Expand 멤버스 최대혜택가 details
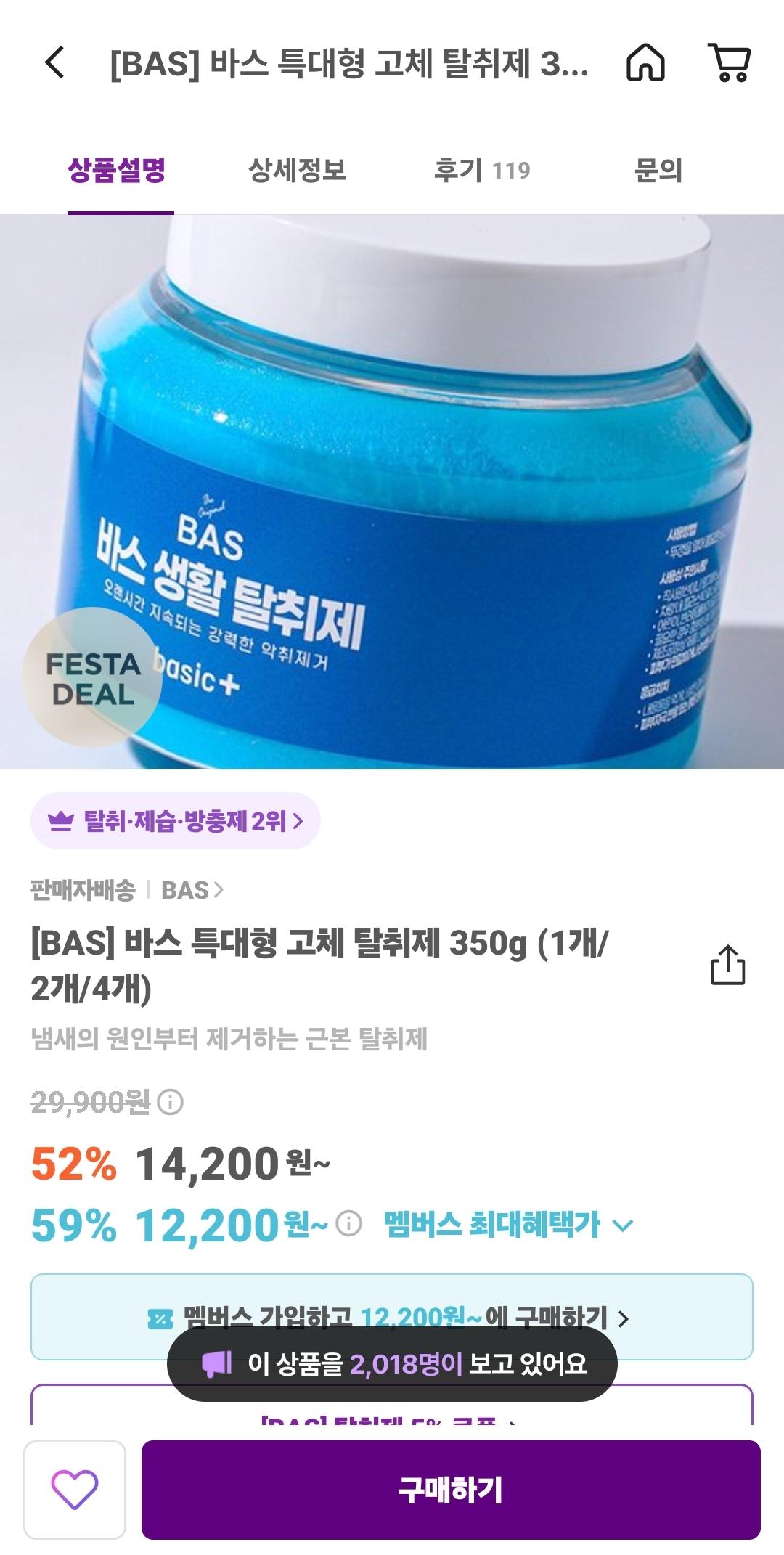784x1555 pixels. (508, 1225)
